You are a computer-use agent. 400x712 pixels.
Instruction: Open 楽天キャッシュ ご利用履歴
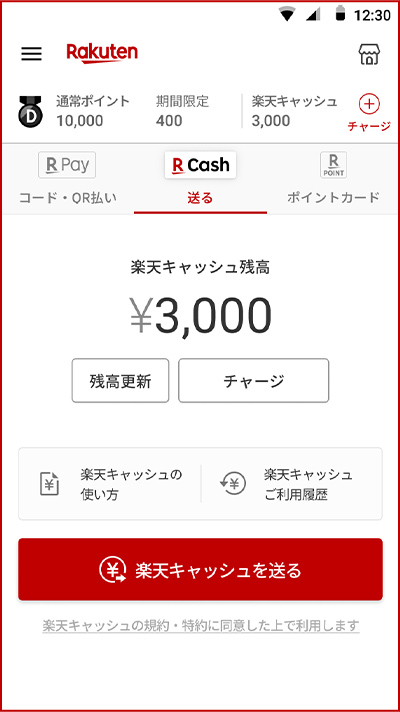click(x=291, y=484)
